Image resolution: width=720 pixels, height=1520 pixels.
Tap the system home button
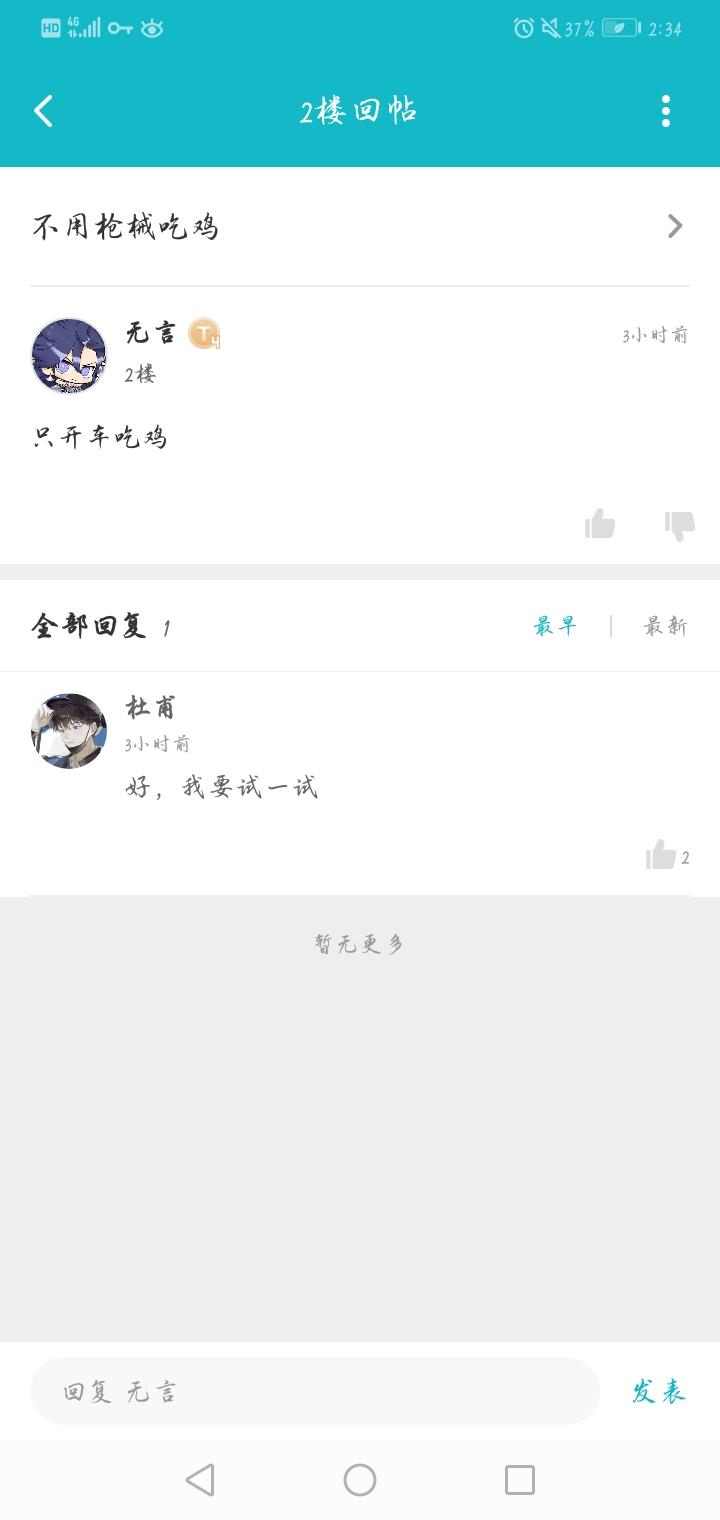(x=360, y=1480)
